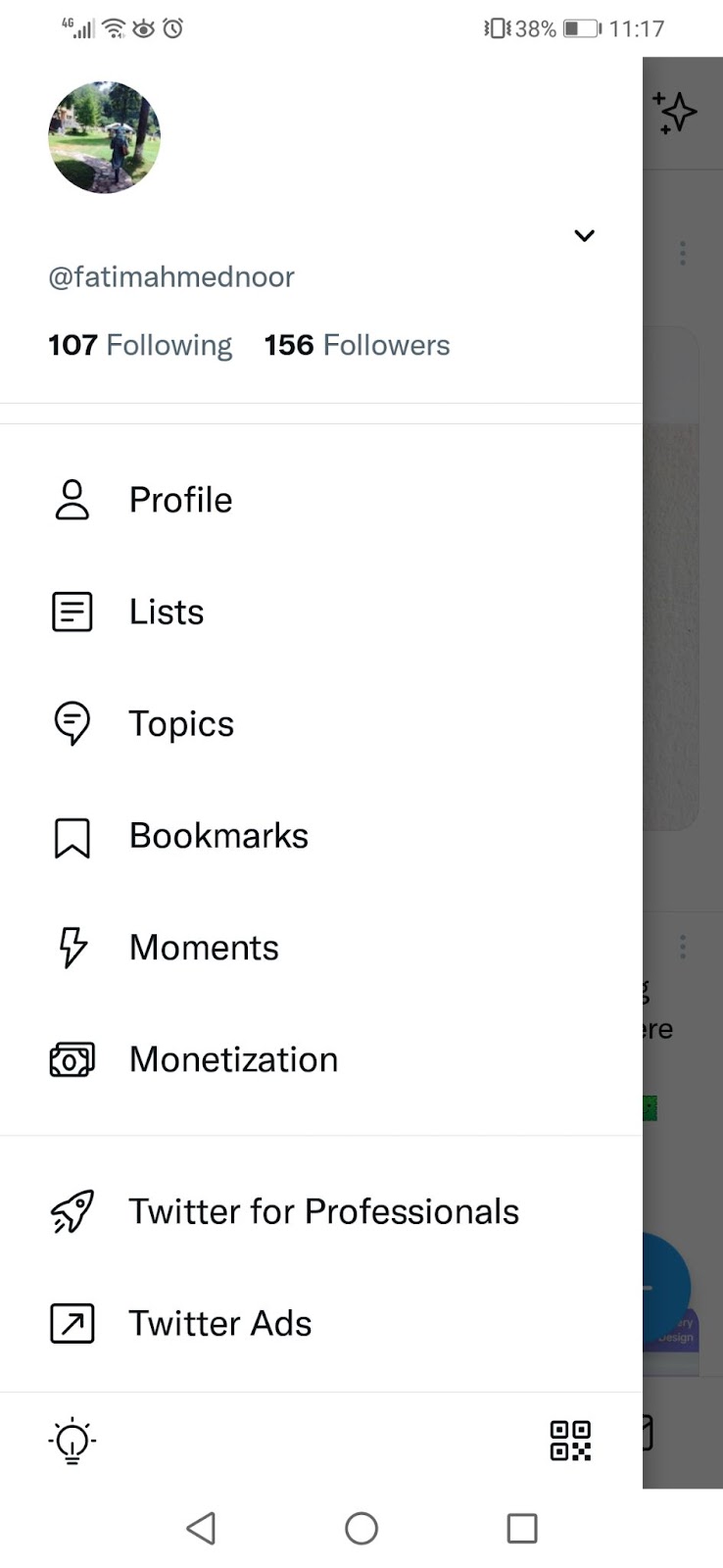Select the Monetization option
The image size is (723, 1568).
233,1059
